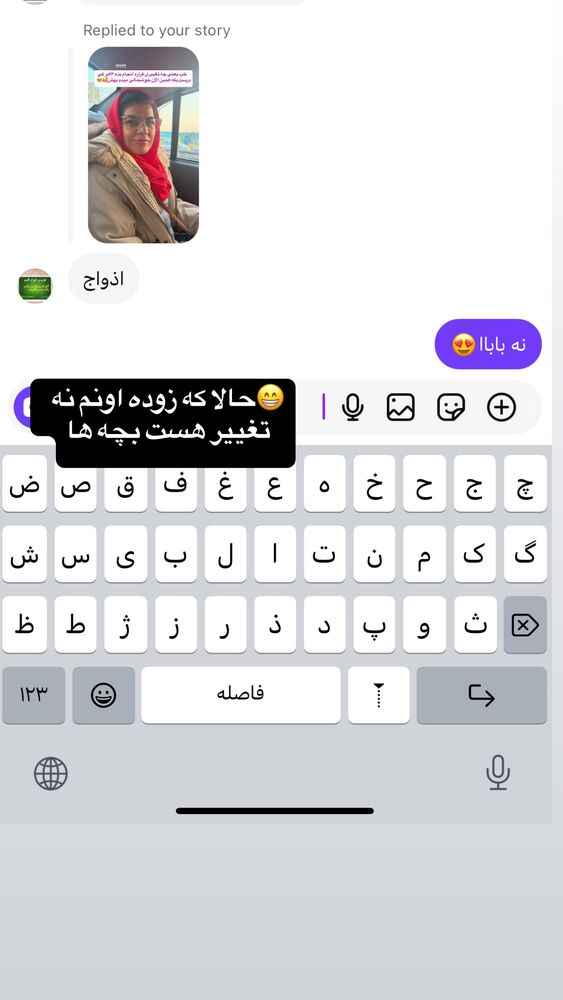
Task: Open the sticker picker icon
Action: (451, 407)
